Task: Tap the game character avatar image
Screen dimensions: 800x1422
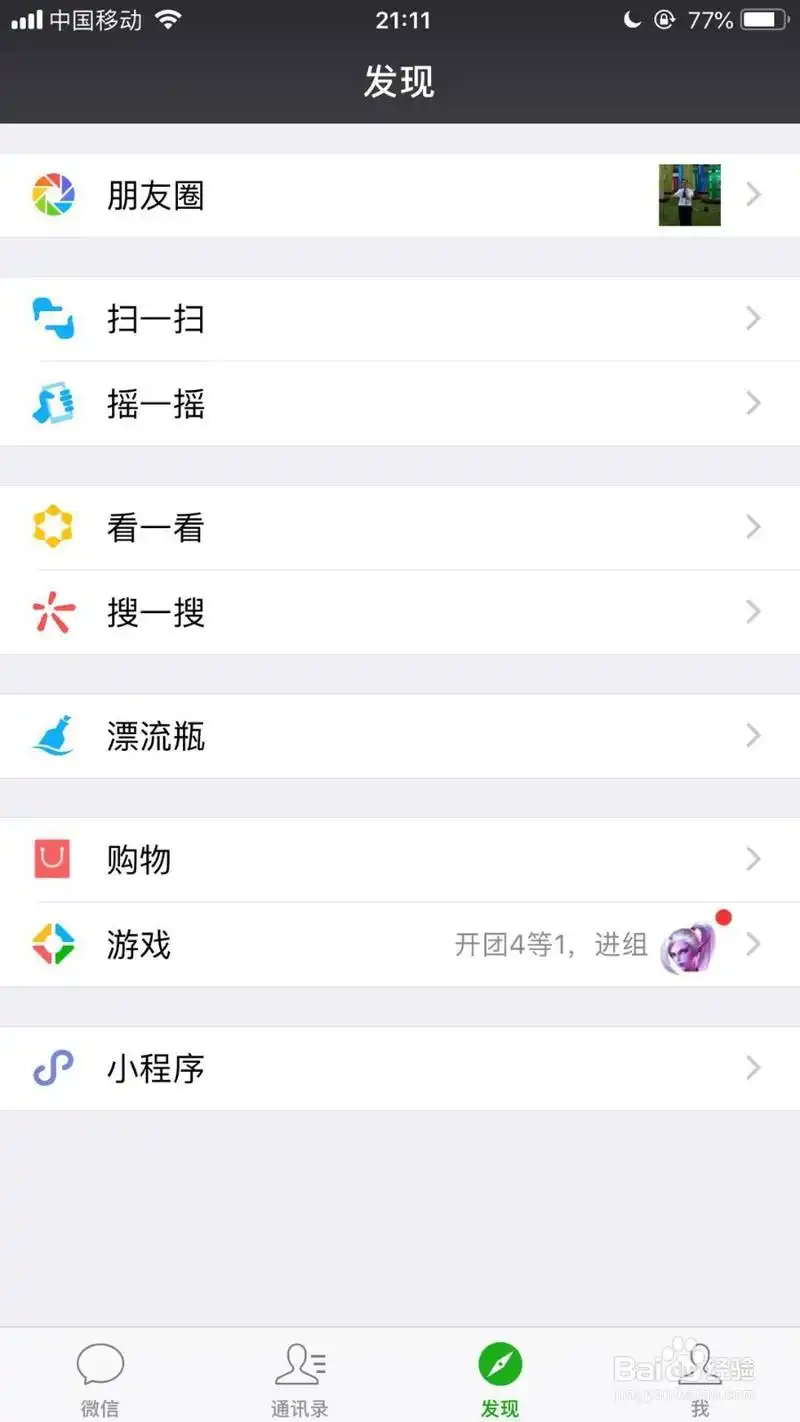Action: pyautogui.click(x=690, y=944)
